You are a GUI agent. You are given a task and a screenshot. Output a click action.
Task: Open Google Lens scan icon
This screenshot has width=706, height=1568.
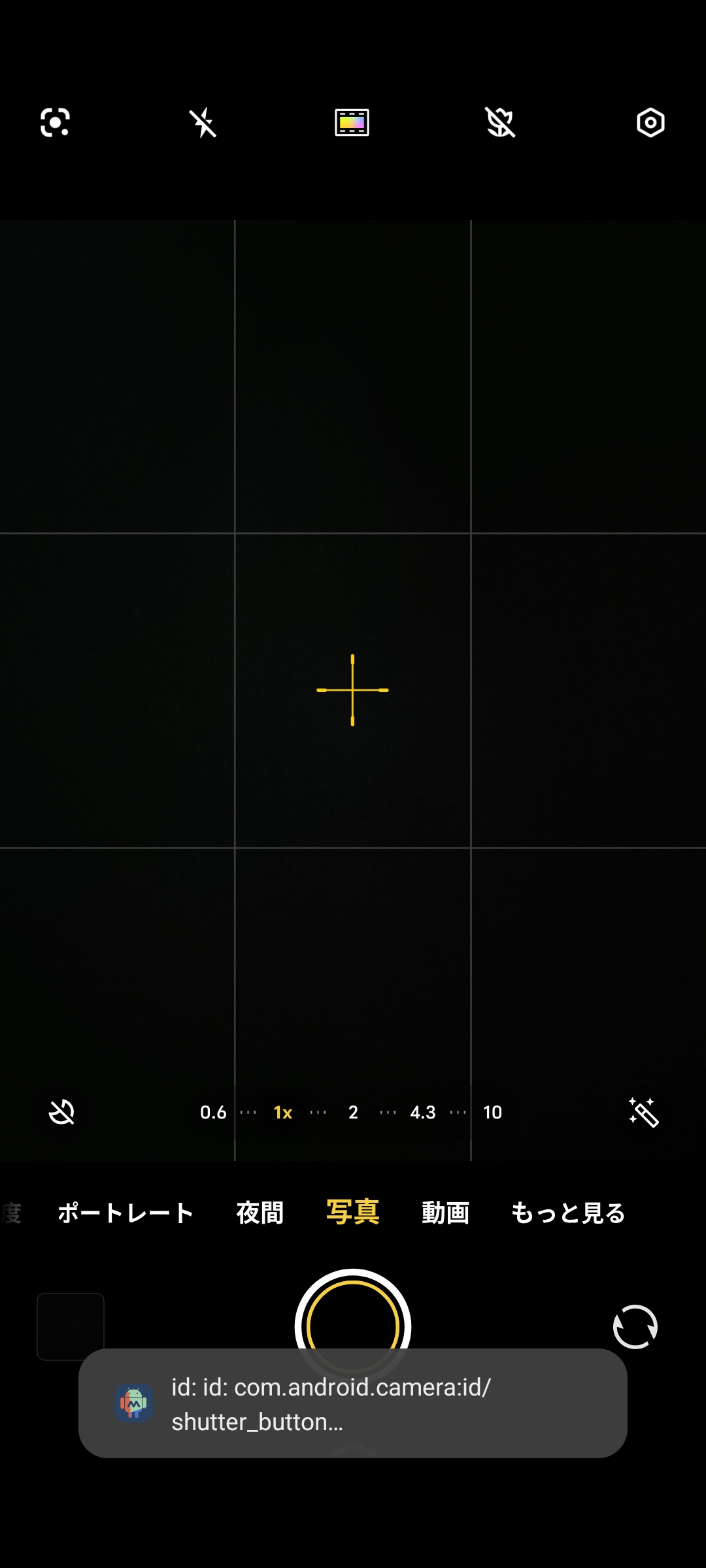coord(55,122)
